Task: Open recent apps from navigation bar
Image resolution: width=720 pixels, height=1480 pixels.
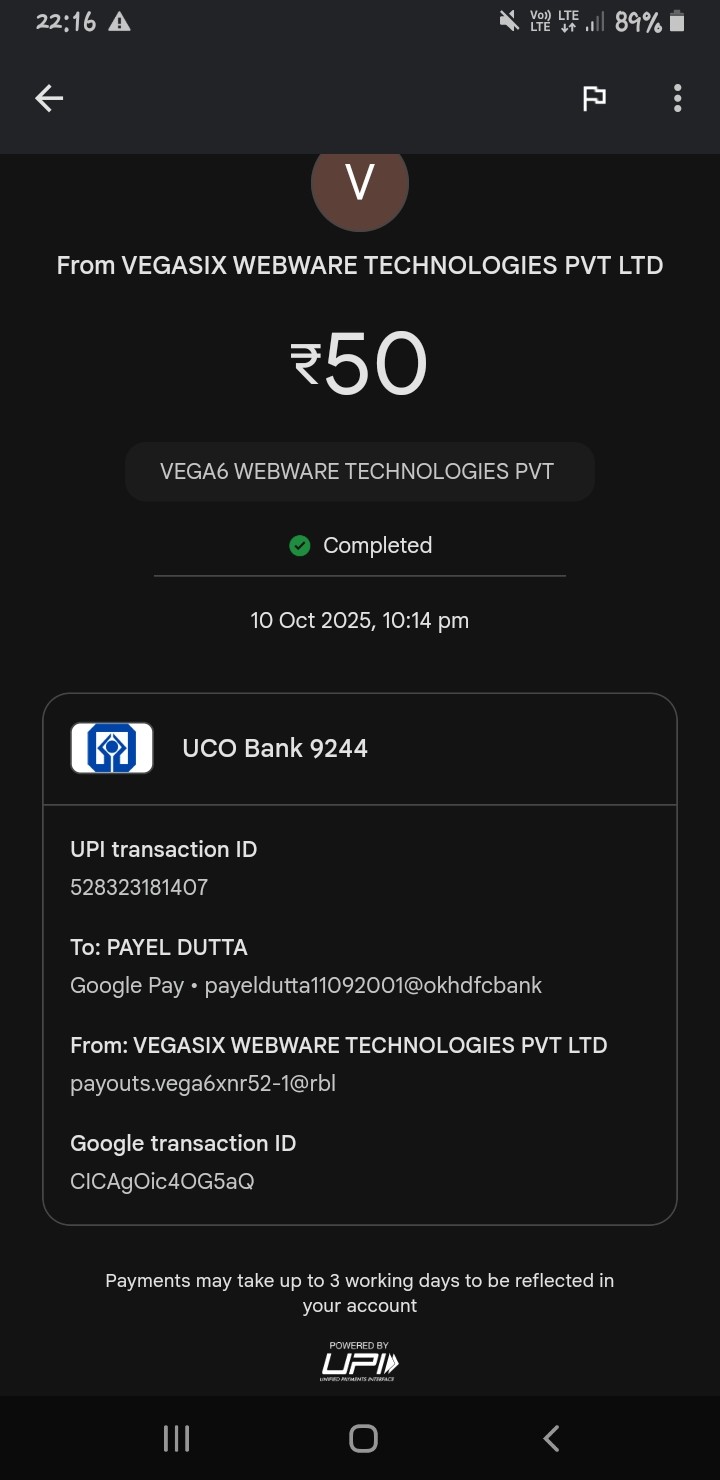Action: click(x=176, y=1438)
